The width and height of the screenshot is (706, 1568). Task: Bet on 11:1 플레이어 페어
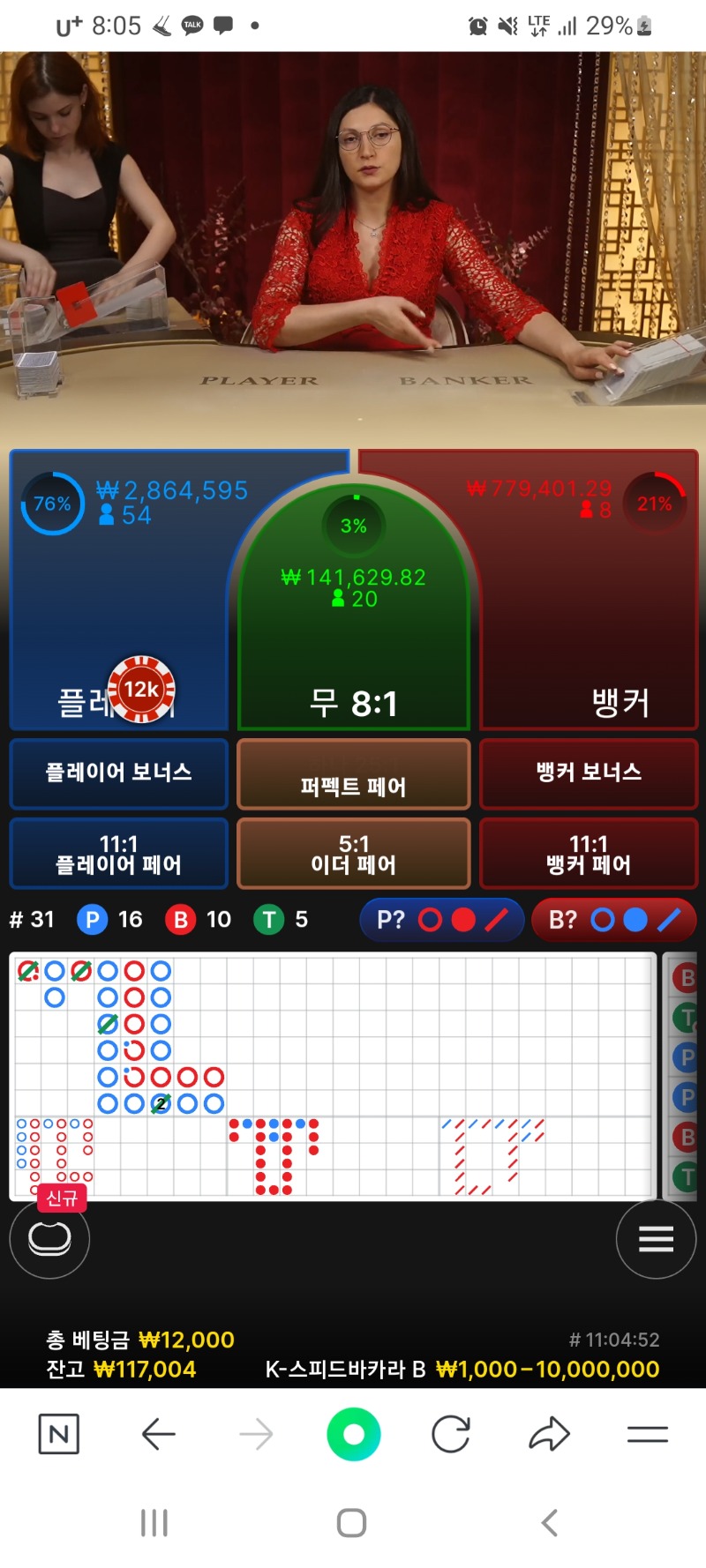119,854
